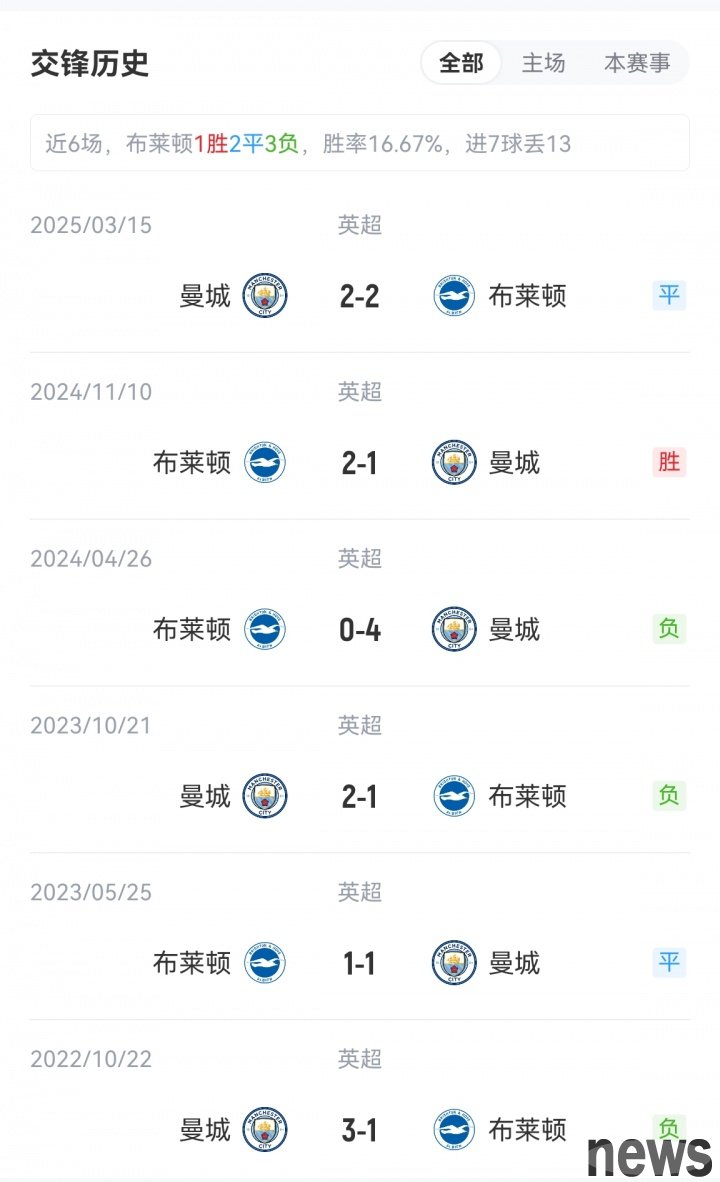The image size is (720, 1182).
Task: Open the 2025/03/15 曼城 2-2 布莱顿 match
Action: point(360,269)
